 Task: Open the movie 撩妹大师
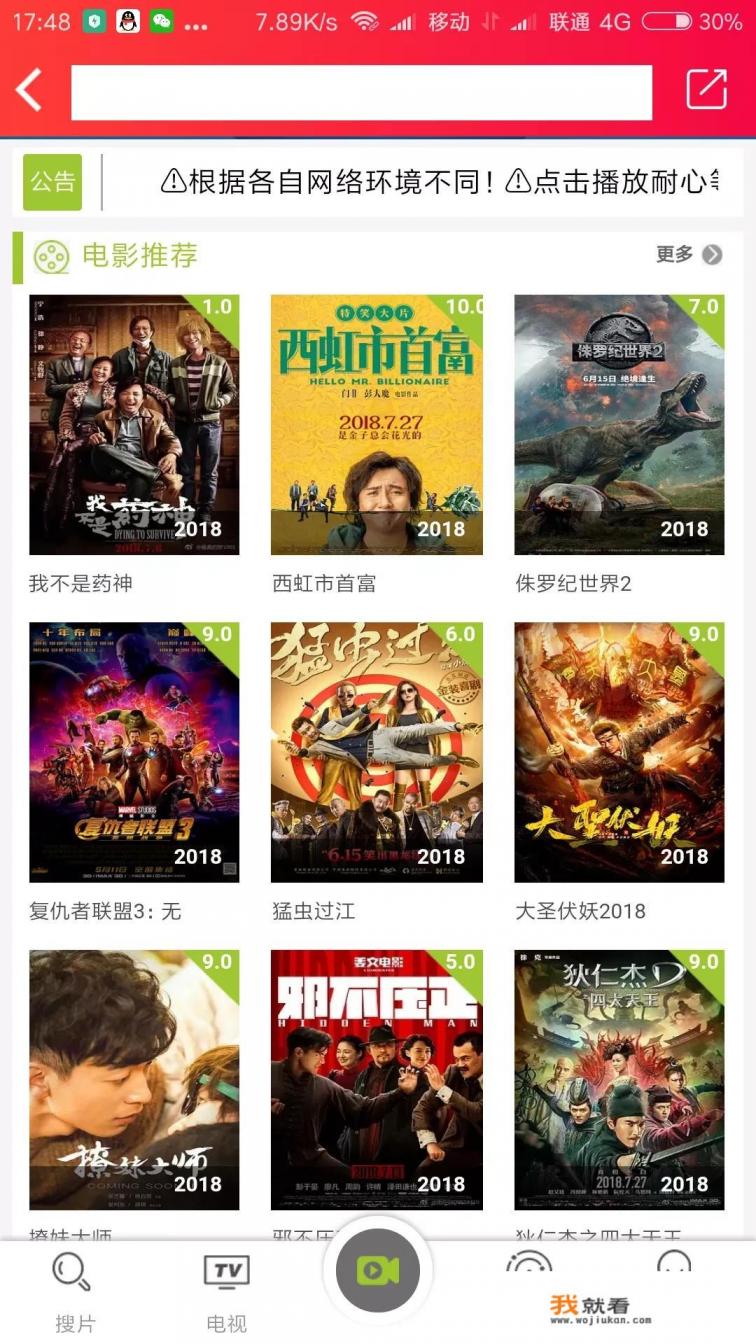tap(134, 1080)
